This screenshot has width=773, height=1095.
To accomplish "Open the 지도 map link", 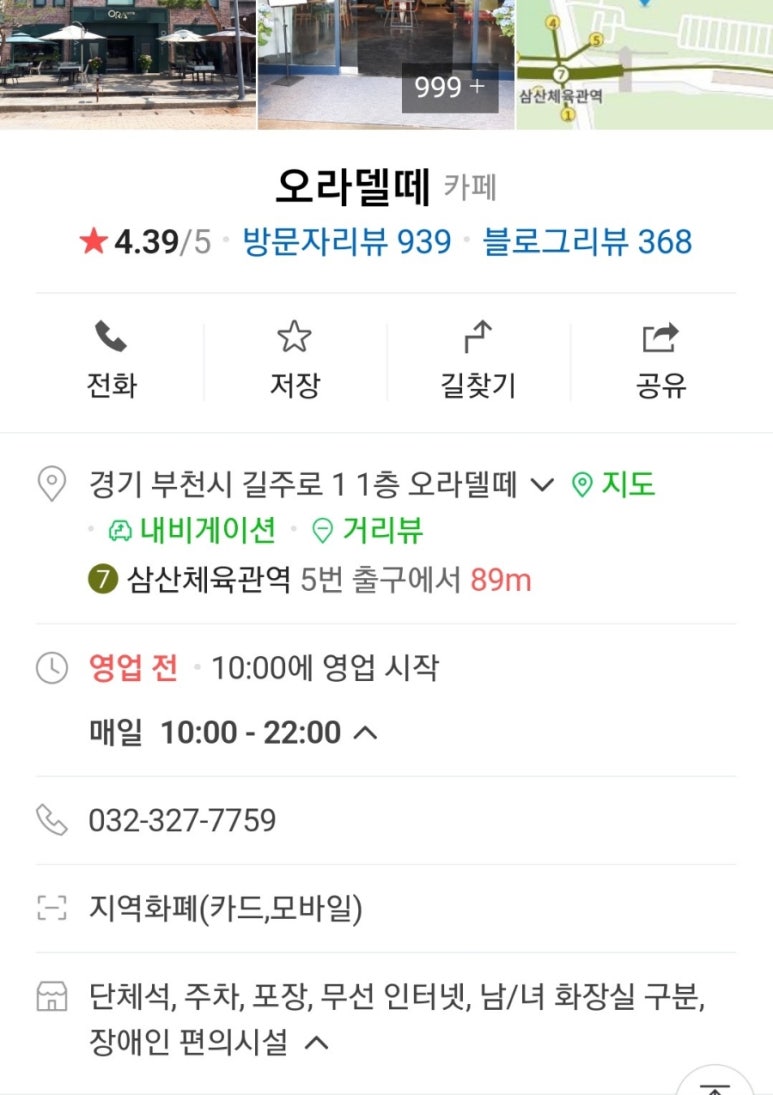I will [613, 486].
